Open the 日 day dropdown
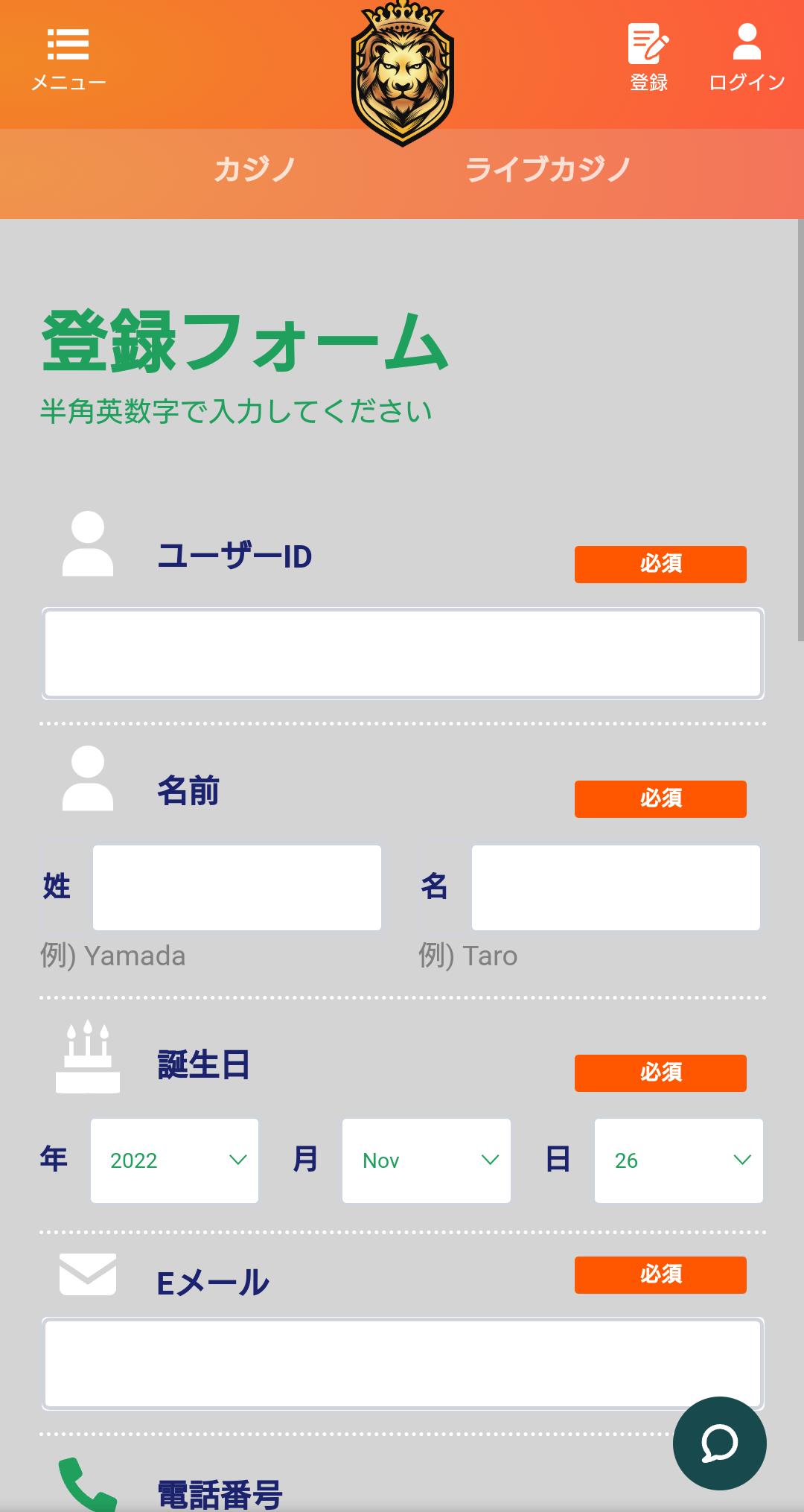The image size is (804, 1512). 679,1160
